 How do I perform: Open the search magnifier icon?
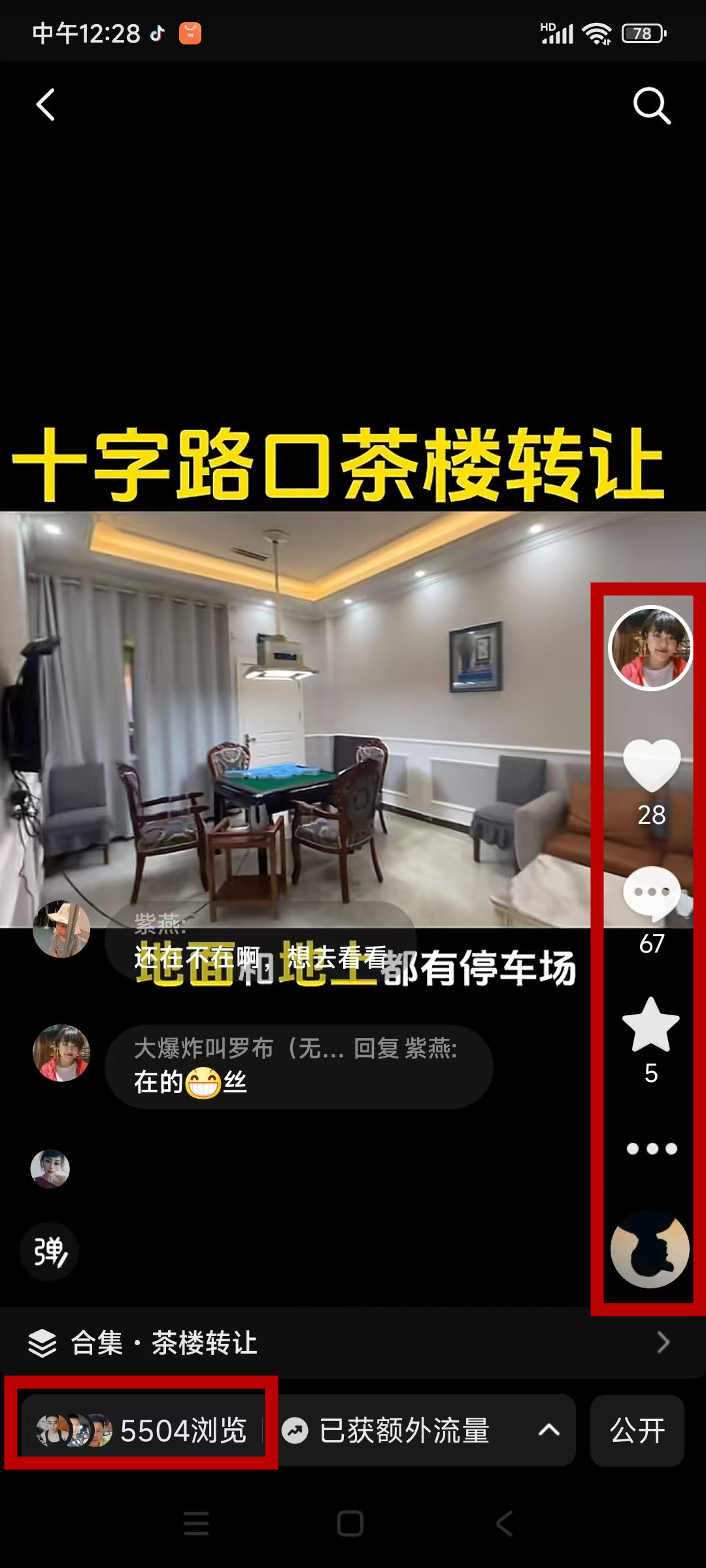click(x=652, y=105)
